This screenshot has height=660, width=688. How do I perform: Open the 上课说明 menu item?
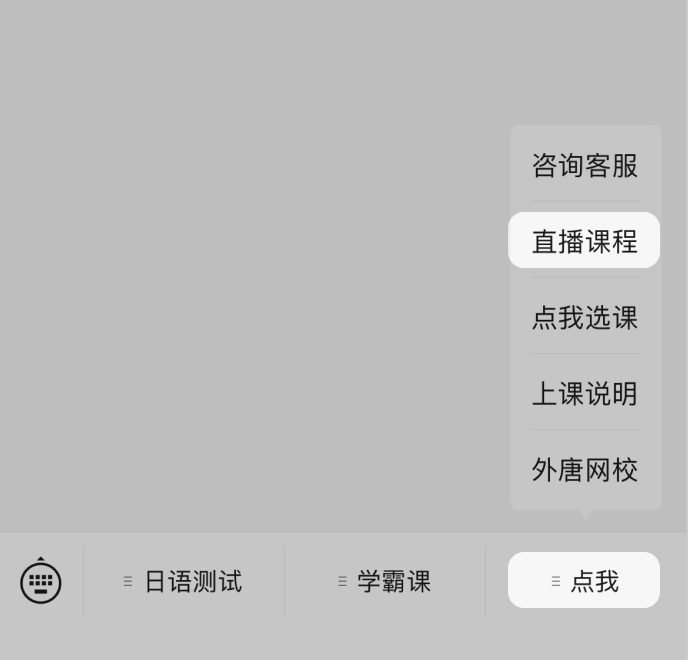(x=585, y=394)
